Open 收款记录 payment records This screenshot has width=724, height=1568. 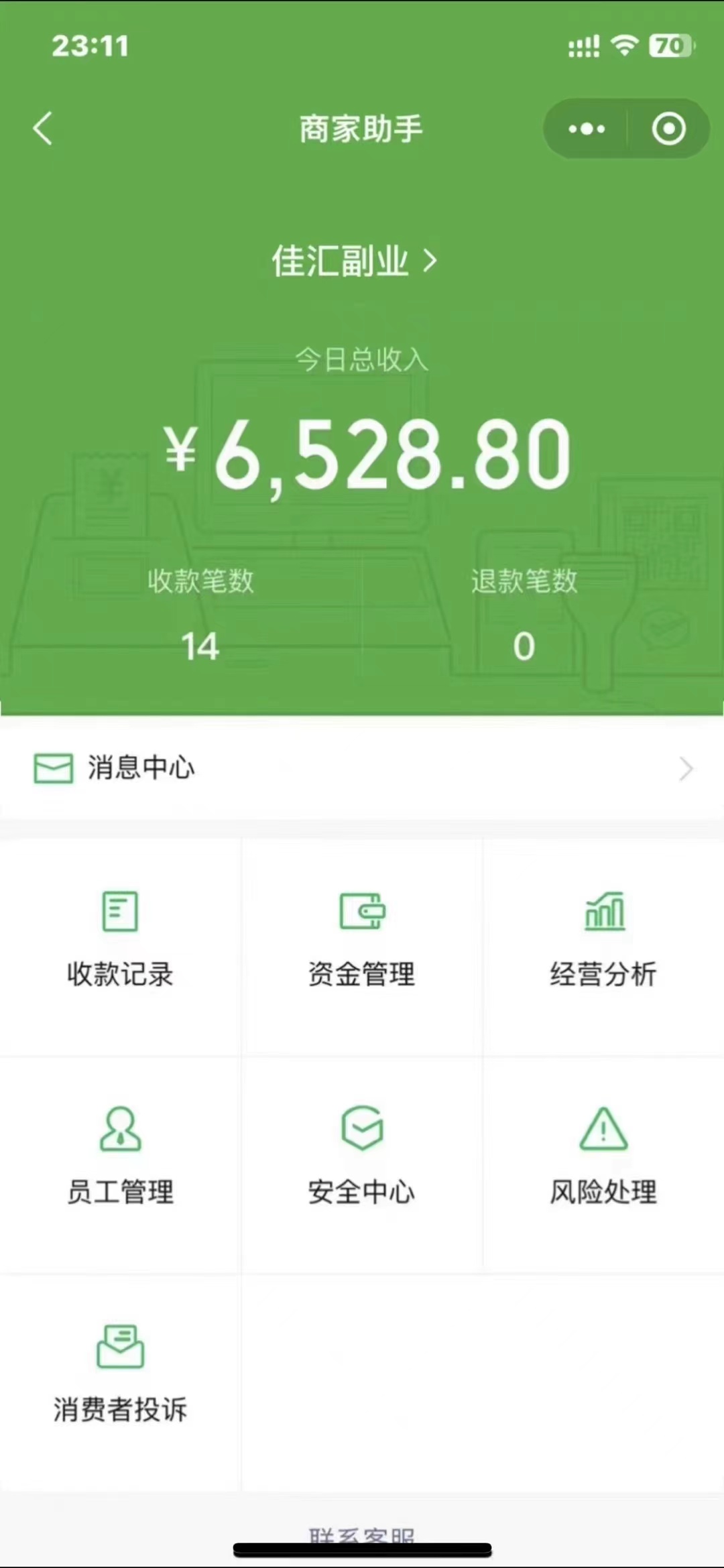click(x=120, y=942)
